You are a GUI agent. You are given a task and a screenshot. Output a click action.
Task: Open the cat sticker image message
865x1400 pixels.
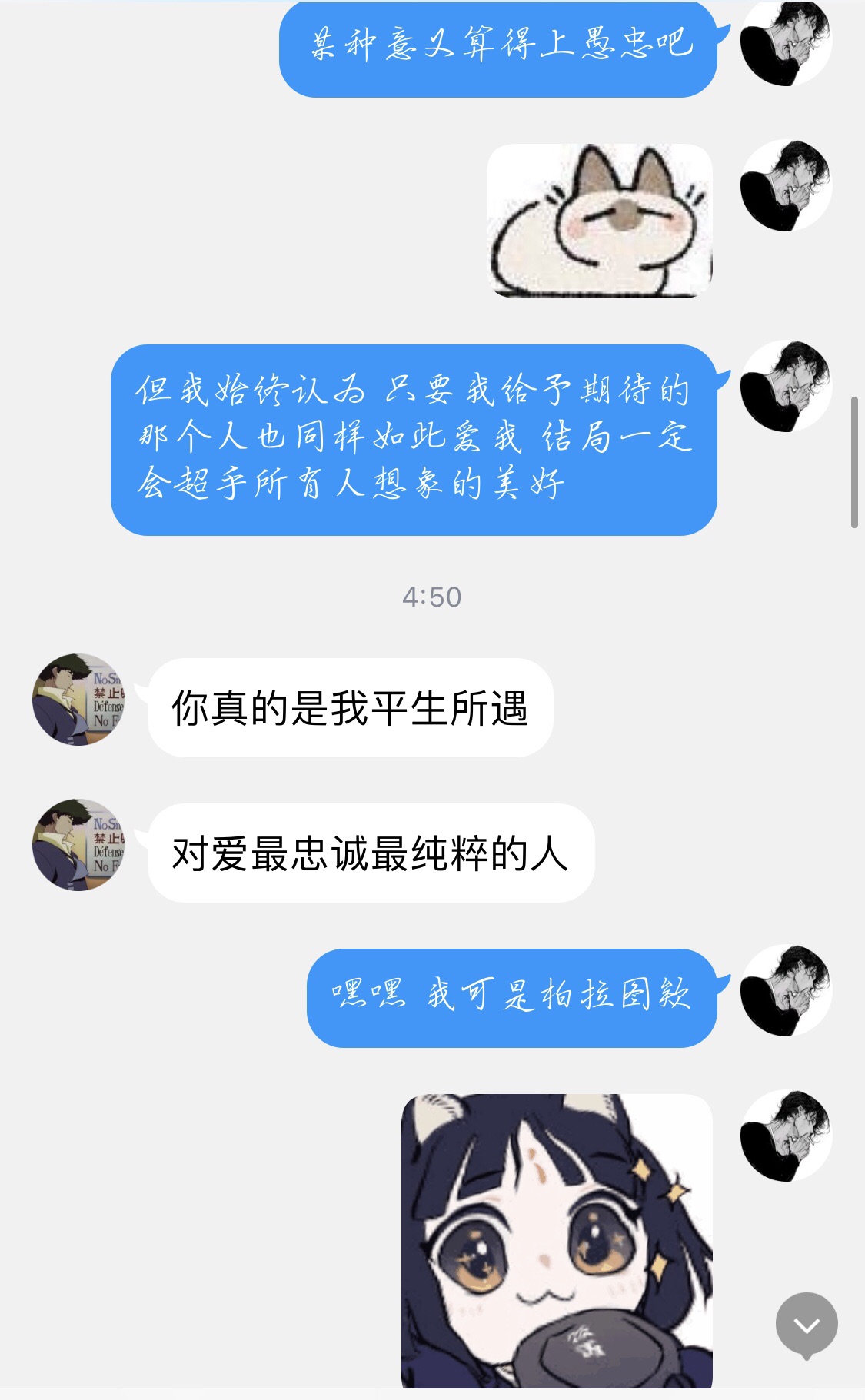tap(600, 221)
